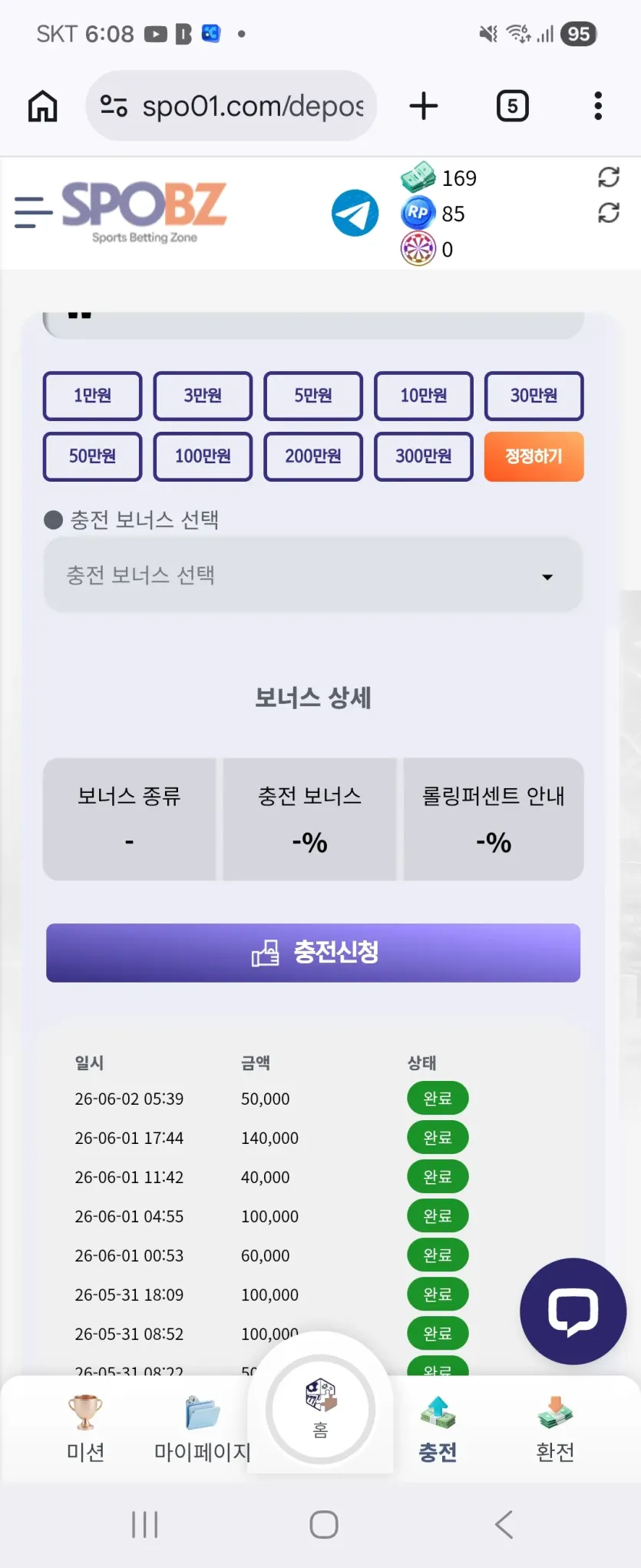Open the browser's three-dot menu
Viewport: 641px width, 1568px height.
(598, 106)
